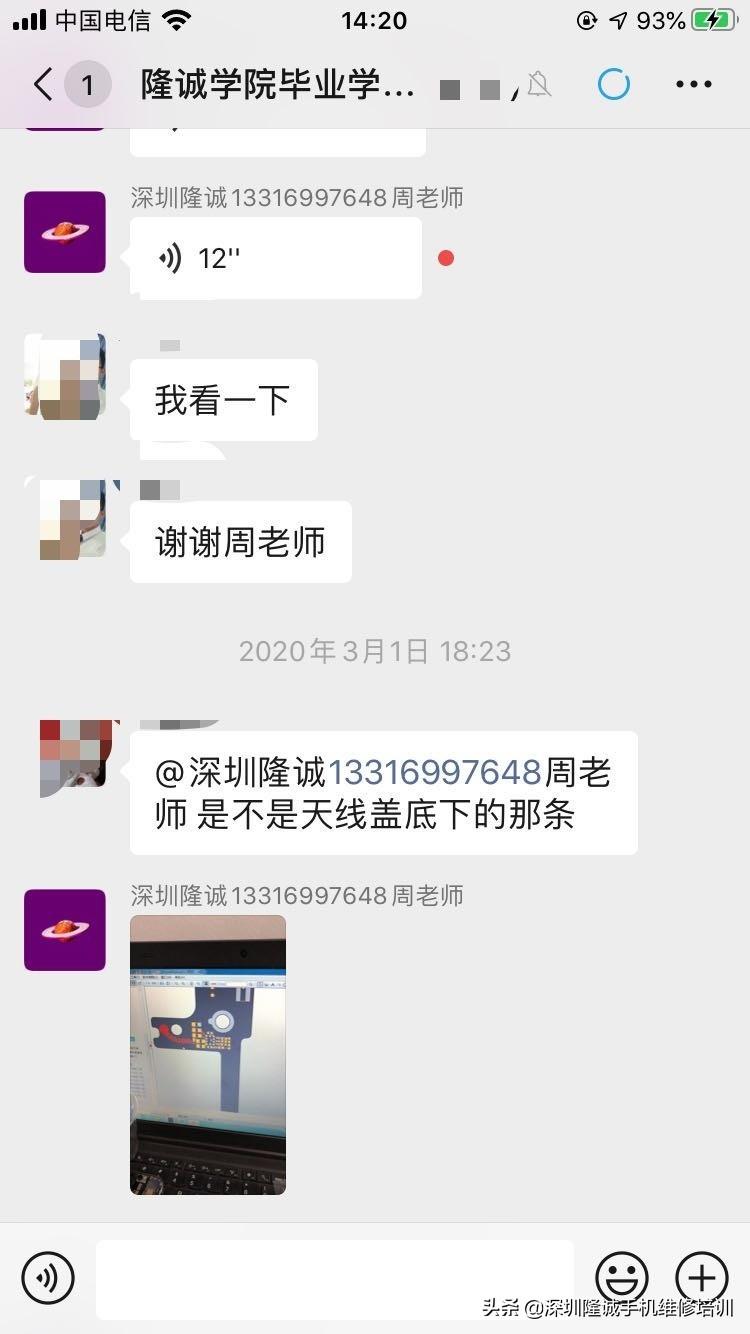The height and width of the screenshot is (1334, 750).
Task: Switch to voice input mode
Action: (48, 1277)
